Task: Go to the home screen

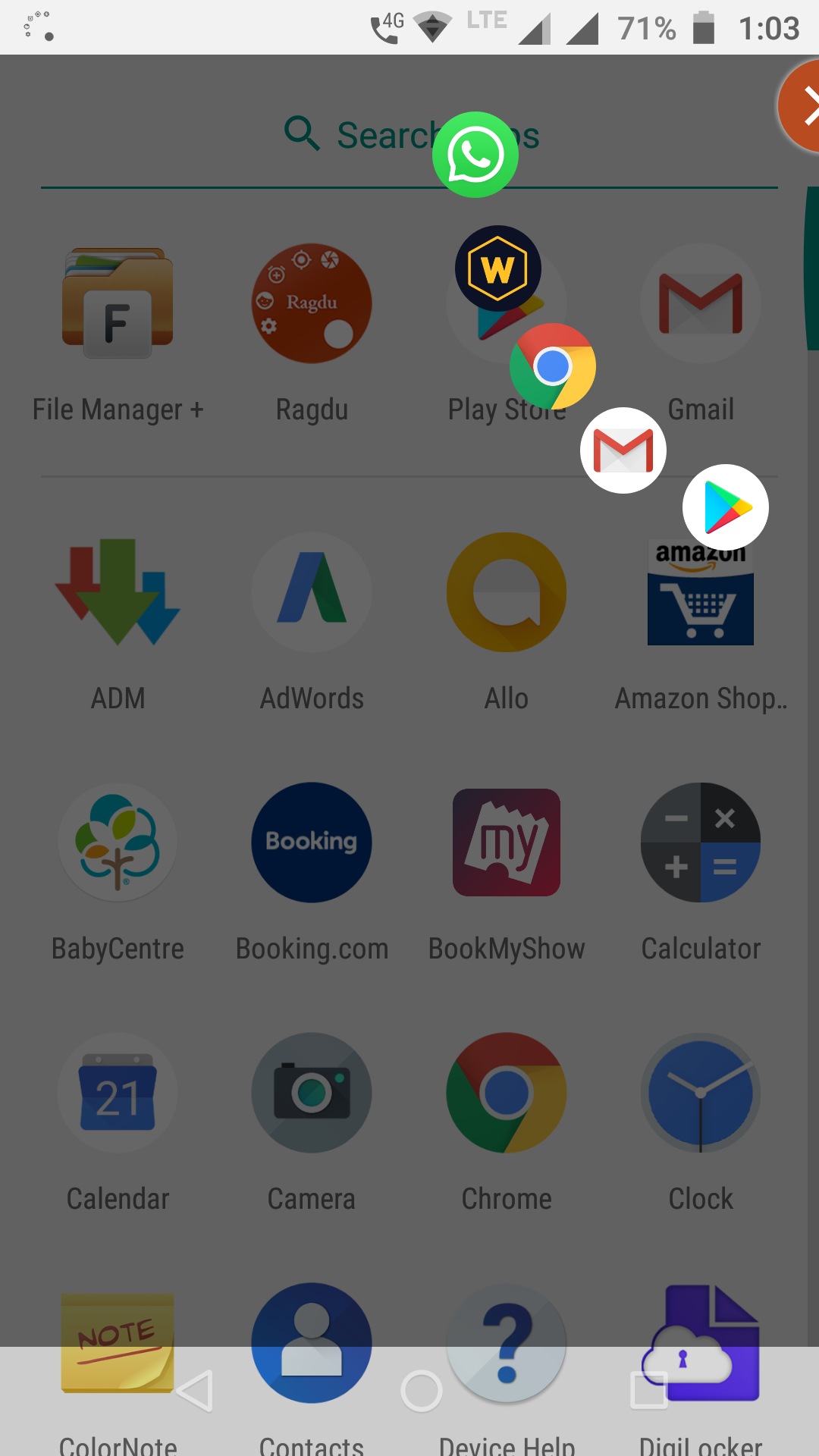Action: (422, 1392)
